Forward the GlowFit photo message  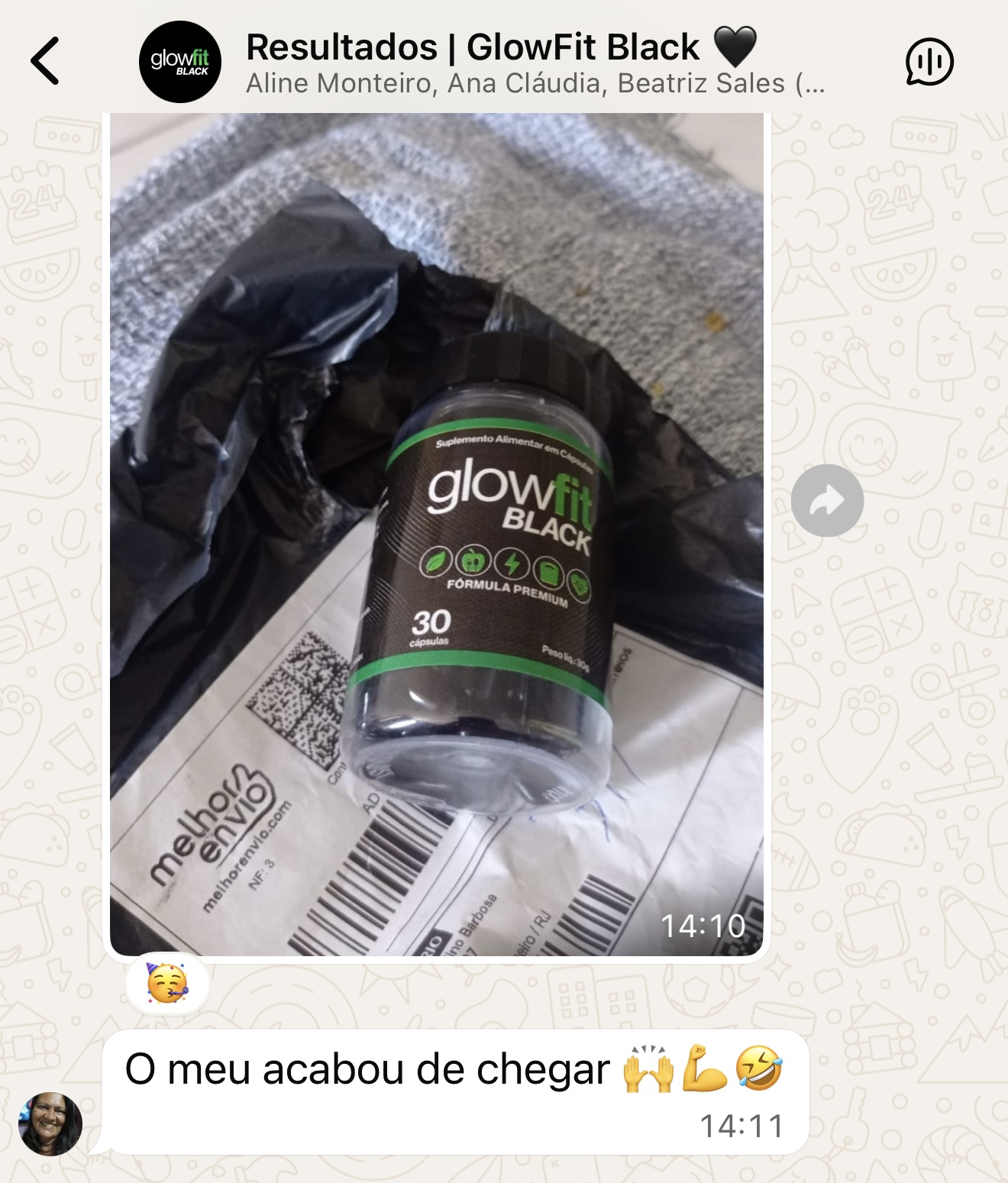[x=827, y=500]
